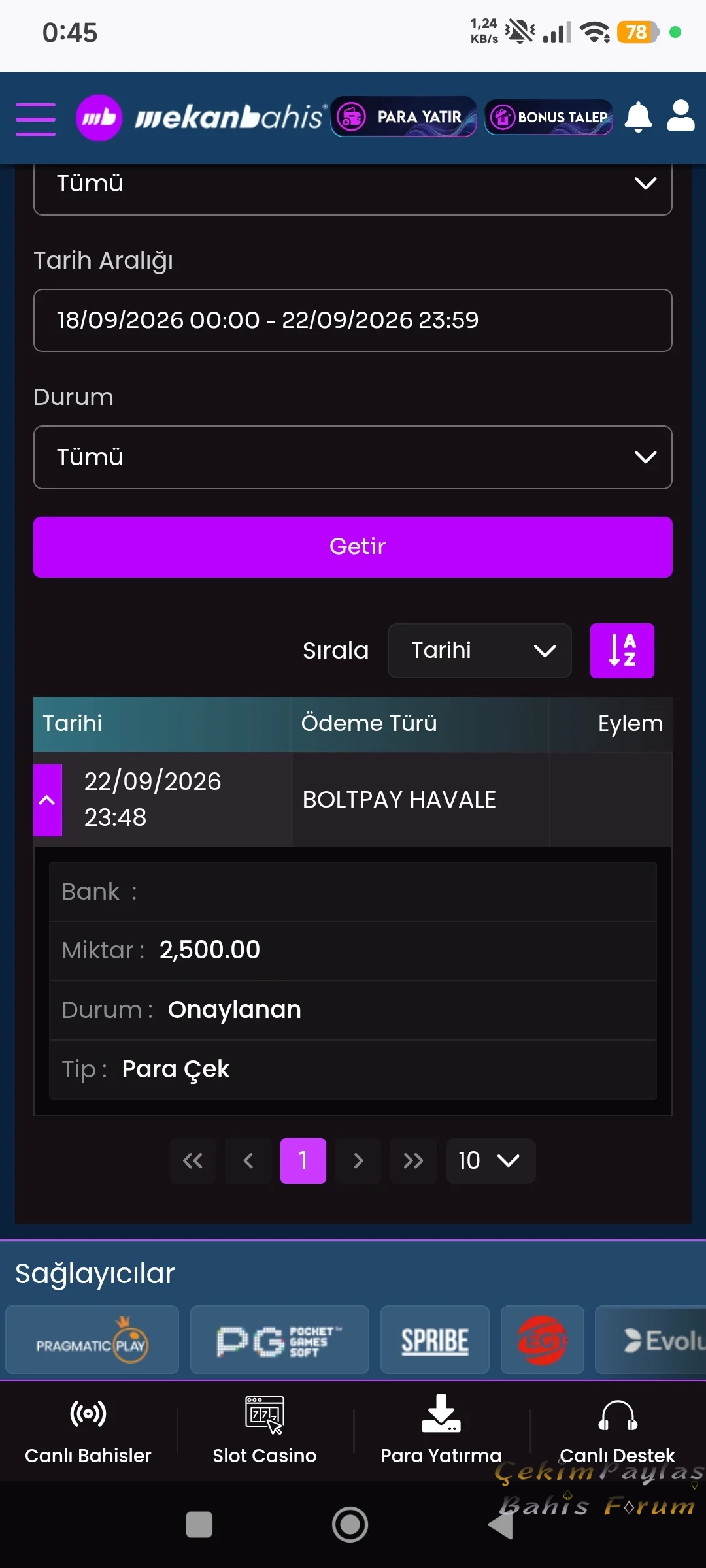Open the BONUS TALEP button
This screenshot has width=706, height=1568.
549,118
